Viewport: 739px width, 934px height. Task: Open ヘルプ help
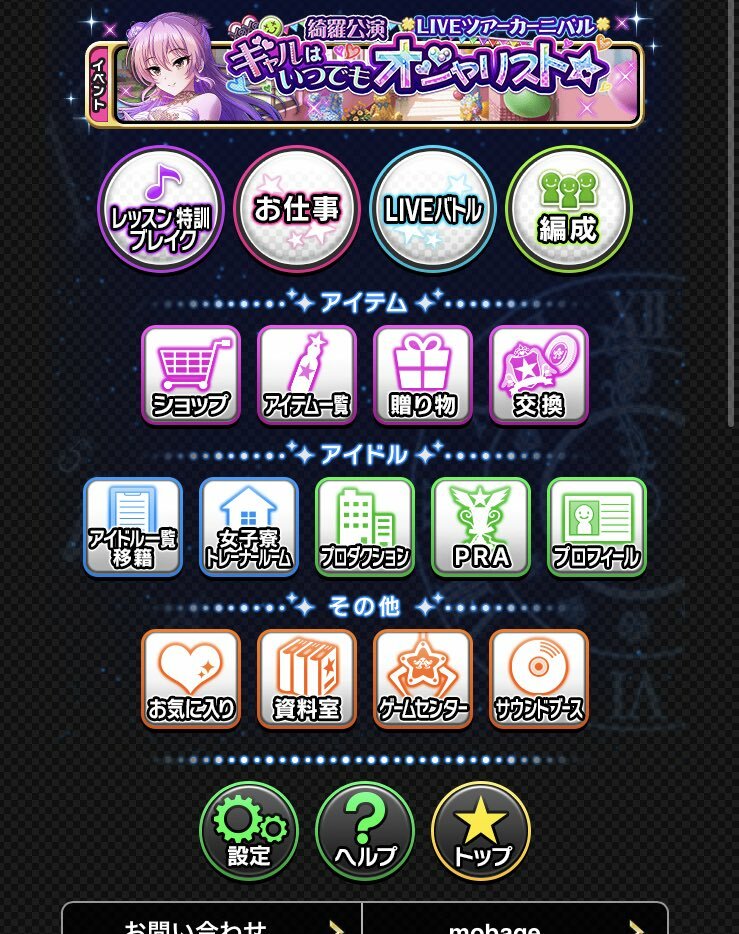tap(365, 831)
